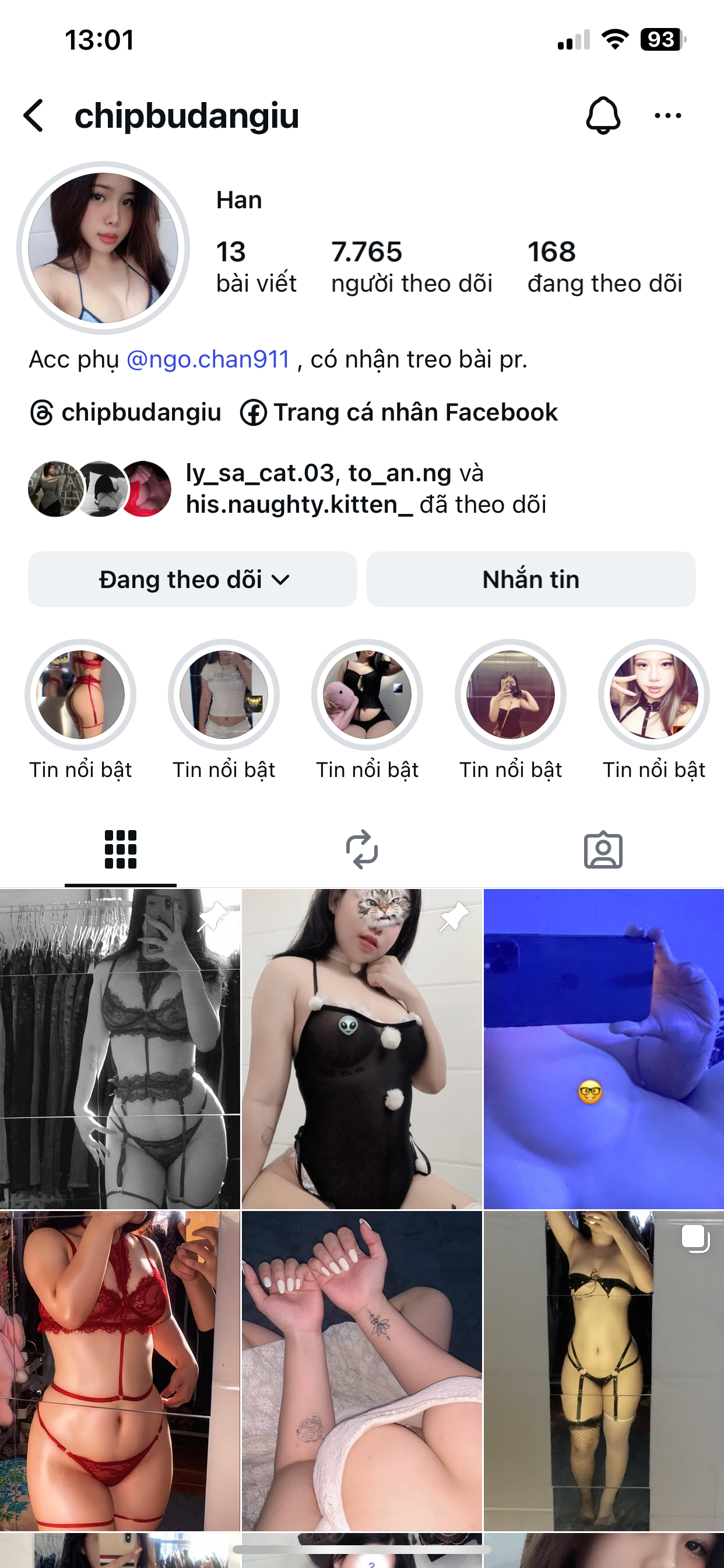Viewport: 724px width, 1568px height.
Task: Open the 7.765 người theo dõi list
Action: pyautogui.click(x=412, y=267)
